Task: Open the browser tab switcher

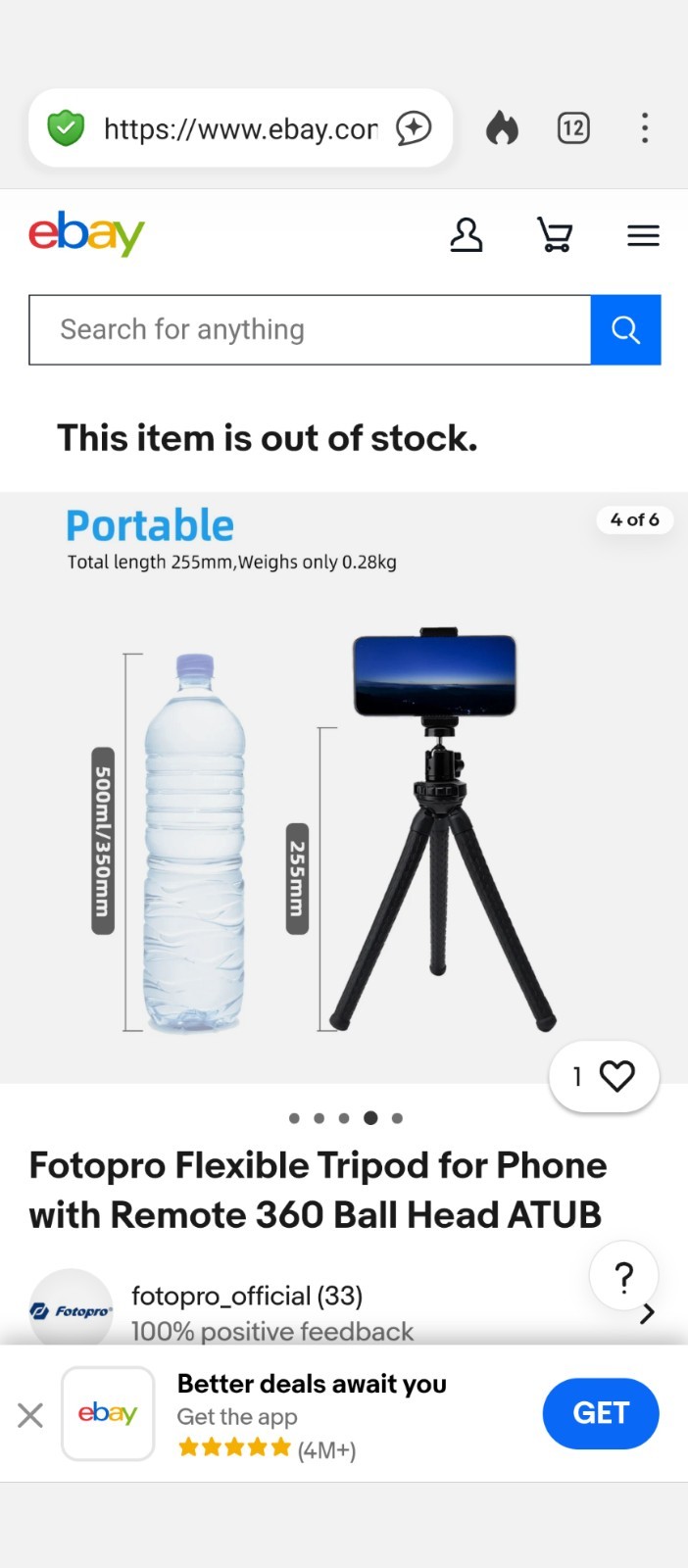Action: pyautogui.click(x=573, y=128)
